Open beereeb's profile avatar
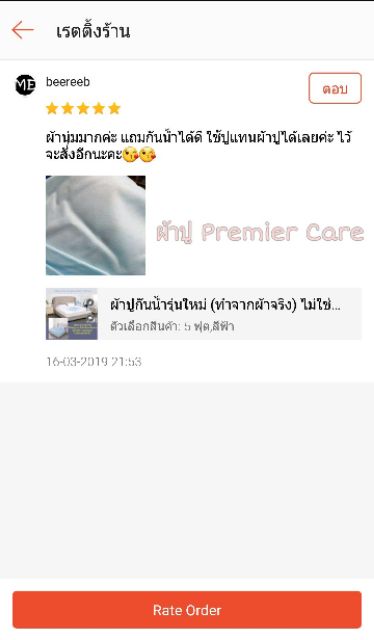374x640 pixels. click(25, 85)
